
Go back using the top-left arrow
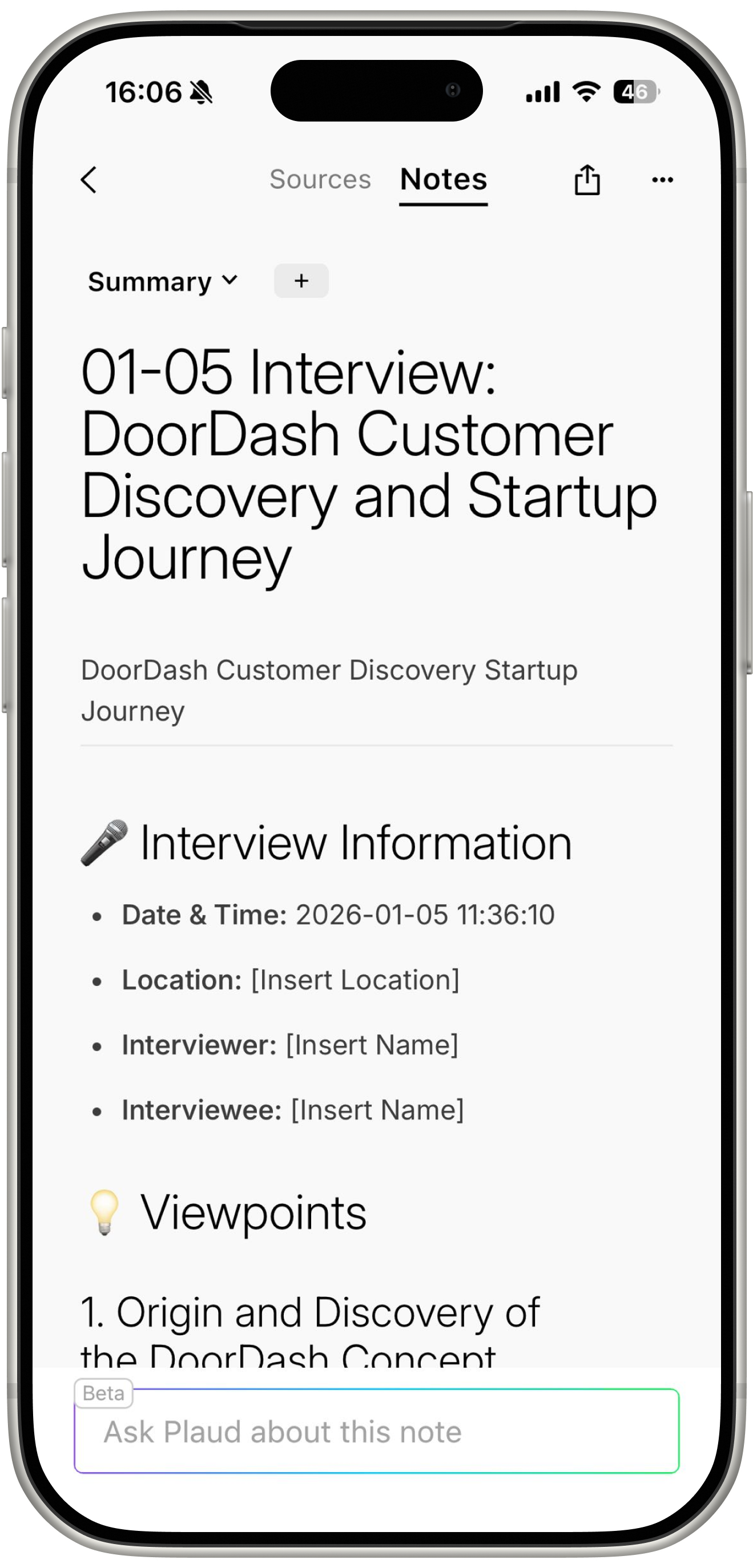point(89,180)
